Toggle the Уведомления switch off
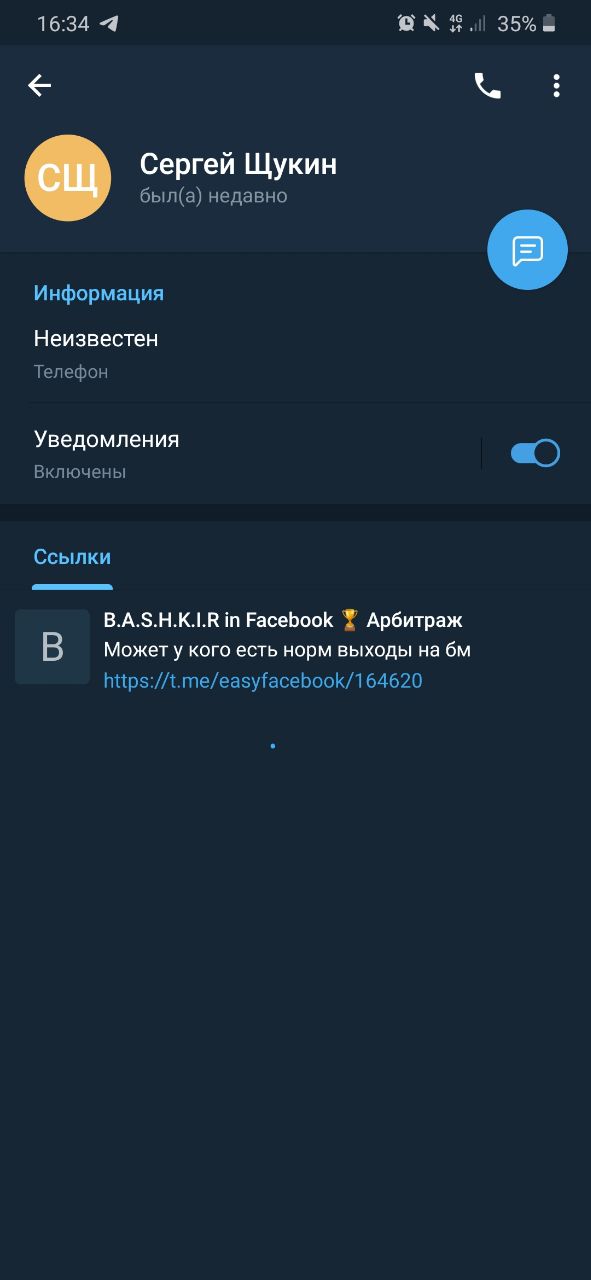 pyautogui.click(x=535, y=454)
